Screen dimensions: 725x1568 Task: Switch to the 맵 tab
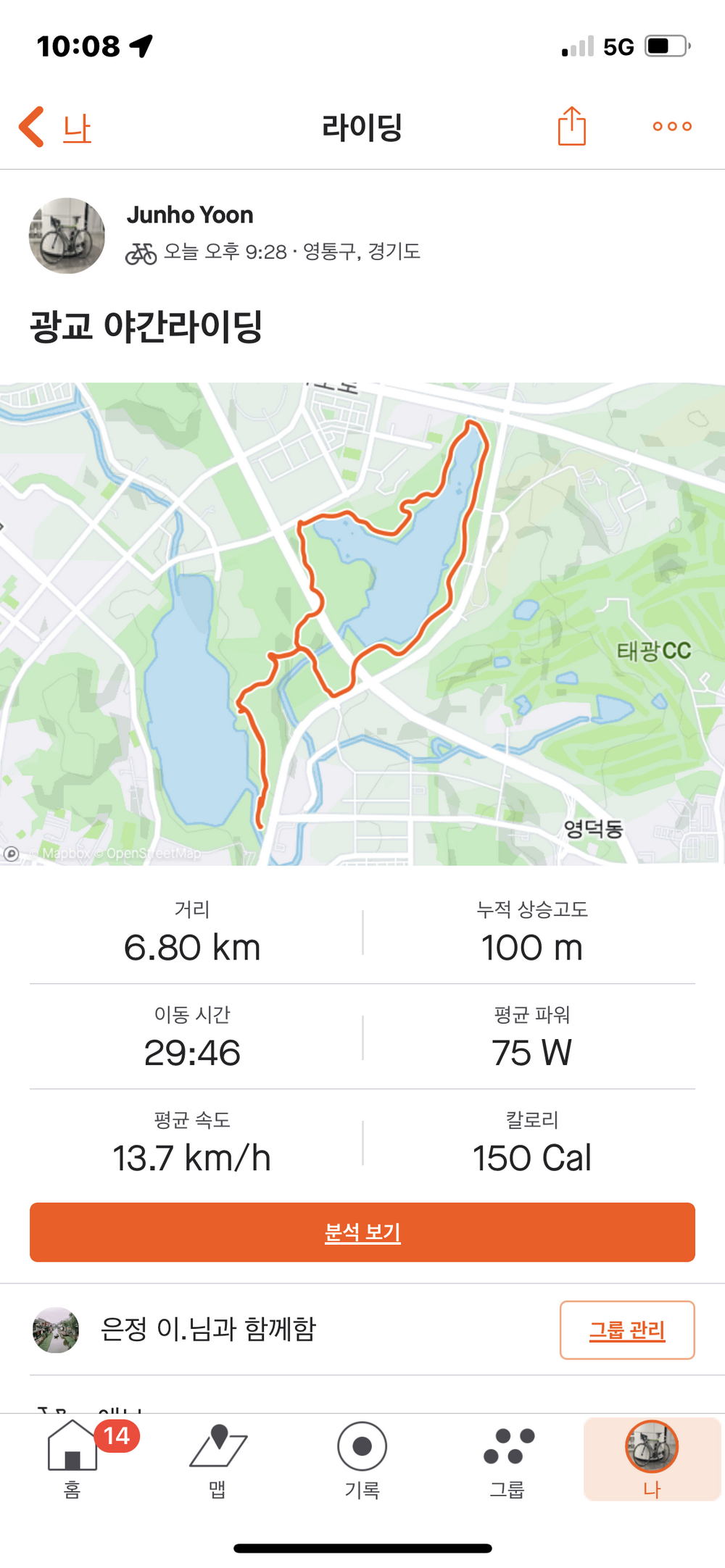click(x=217, y=1458)
